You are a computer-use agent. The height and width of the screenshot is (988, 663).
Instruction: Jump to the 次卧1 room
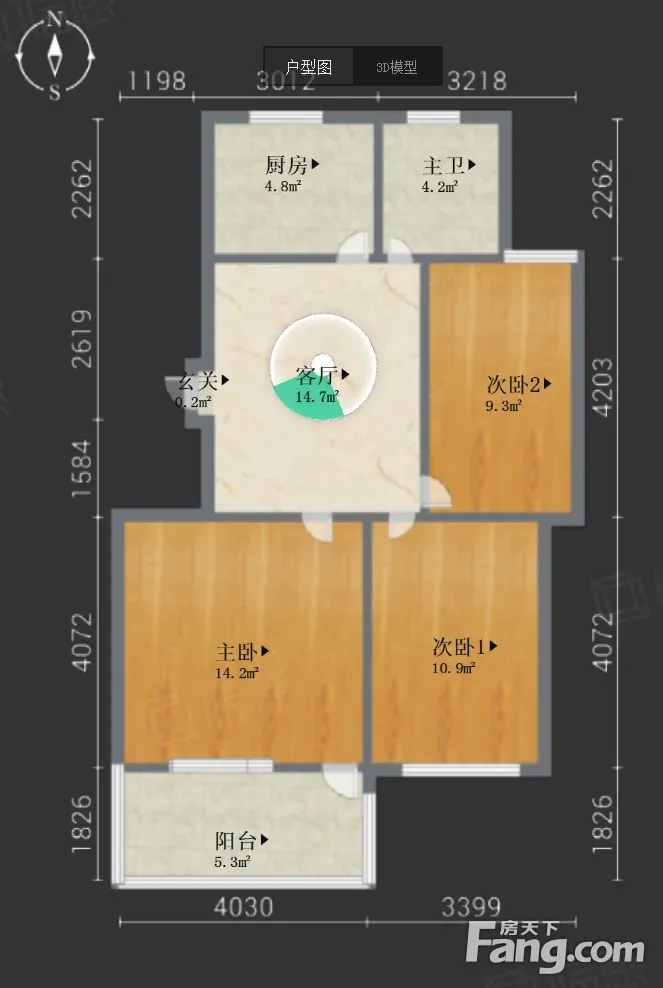465,646
